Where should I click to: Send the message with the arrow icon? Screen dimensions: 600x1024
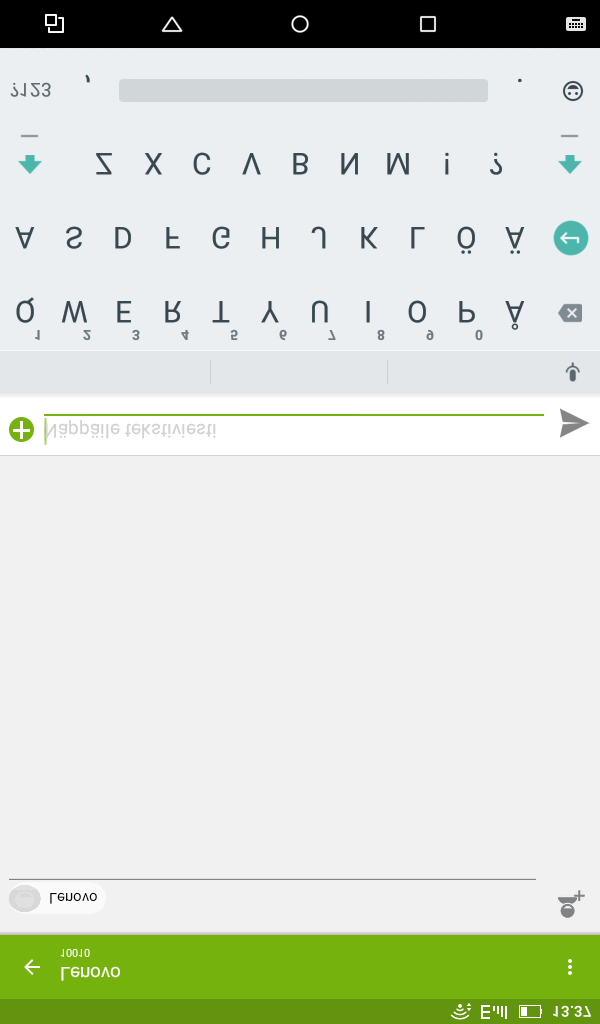[574, 423]
